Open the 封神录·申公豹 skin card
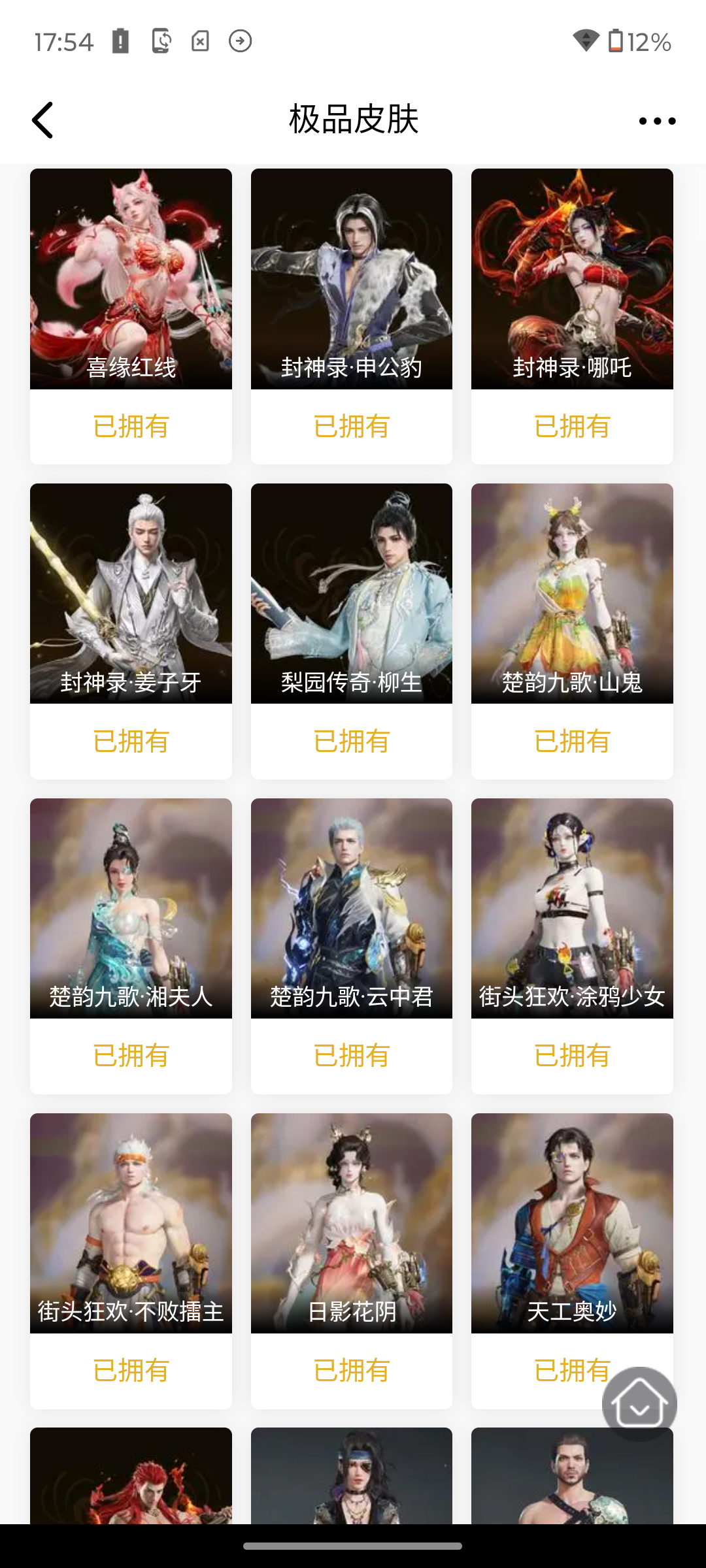The height and width of the screenshot is (1568, 706). tap(352, 280)
